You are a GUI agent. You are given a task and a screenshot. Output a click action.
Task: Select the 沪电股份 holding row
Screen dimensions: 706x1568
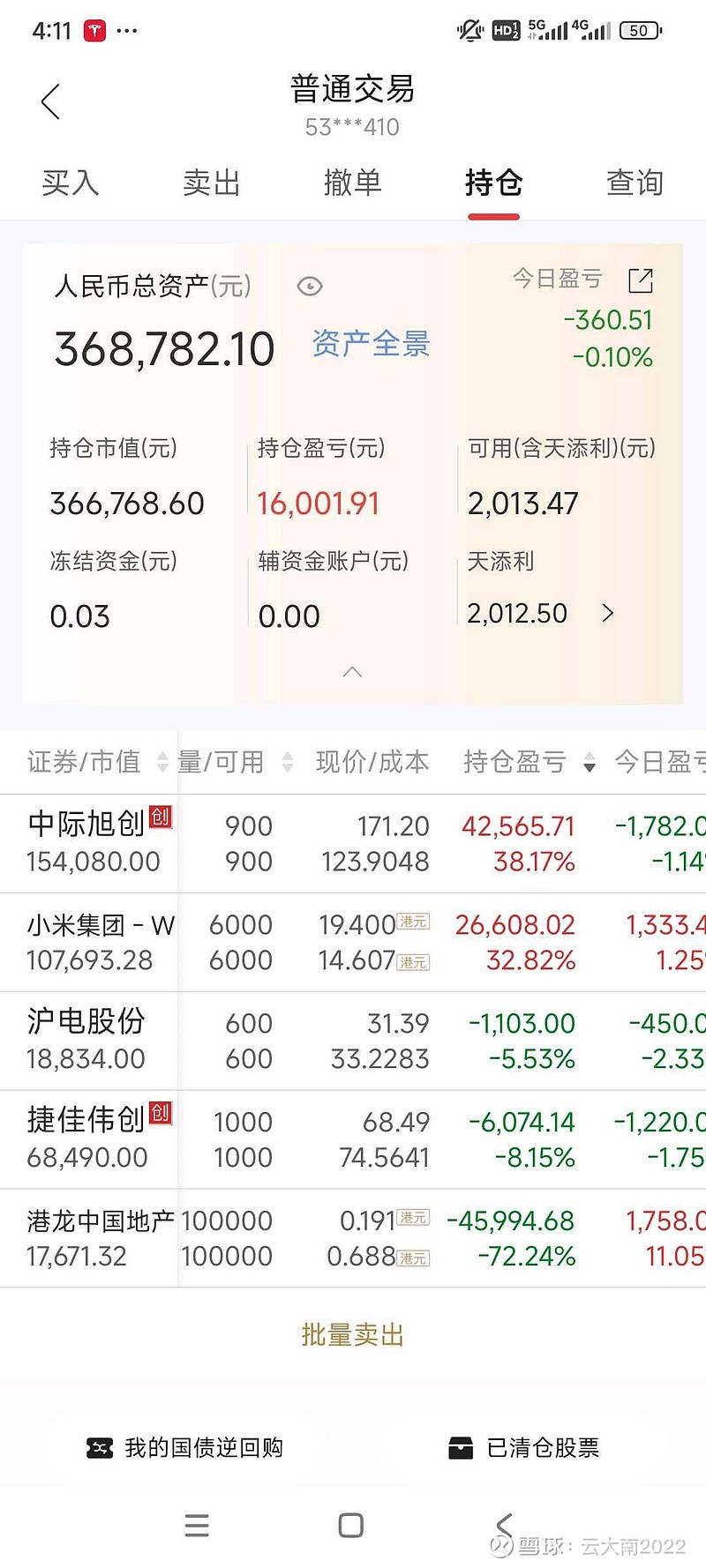[x=353, y=1041]
